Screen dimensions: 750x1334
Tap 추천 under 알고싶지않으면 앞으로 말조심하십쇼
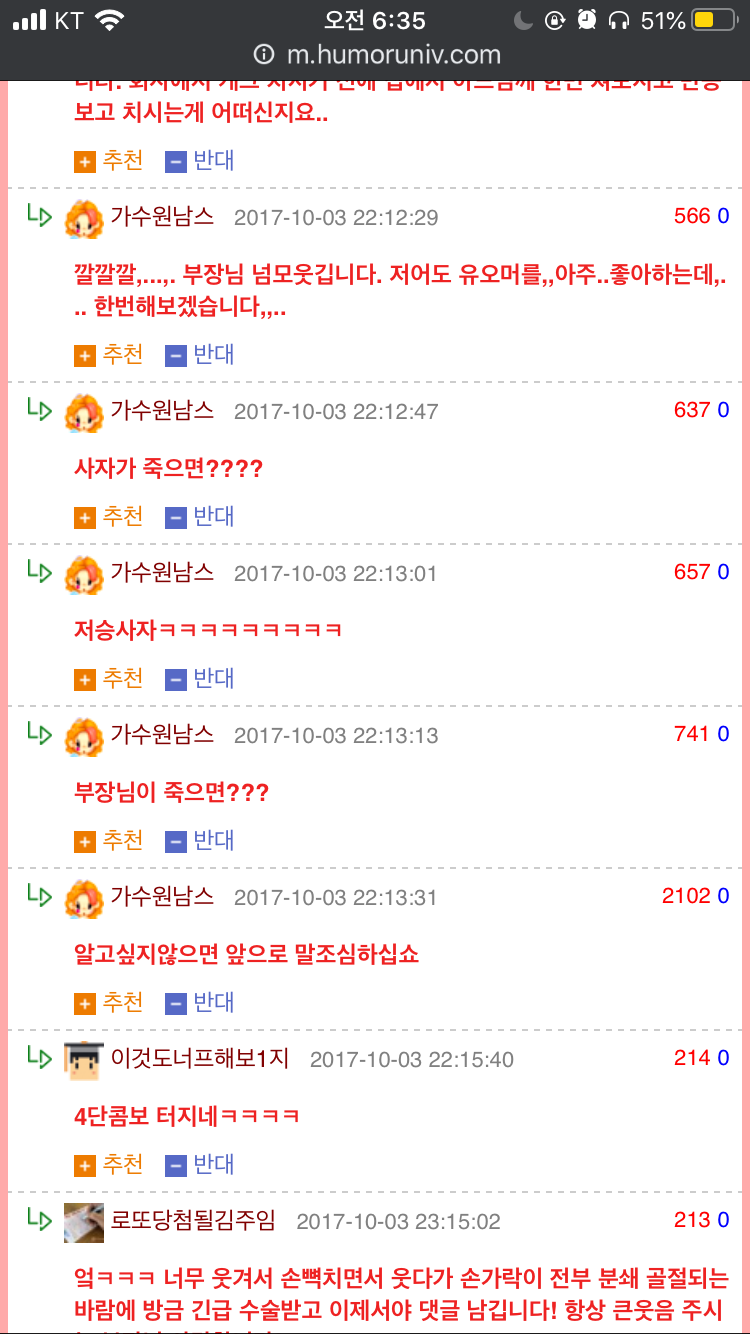coord(109,1002)
